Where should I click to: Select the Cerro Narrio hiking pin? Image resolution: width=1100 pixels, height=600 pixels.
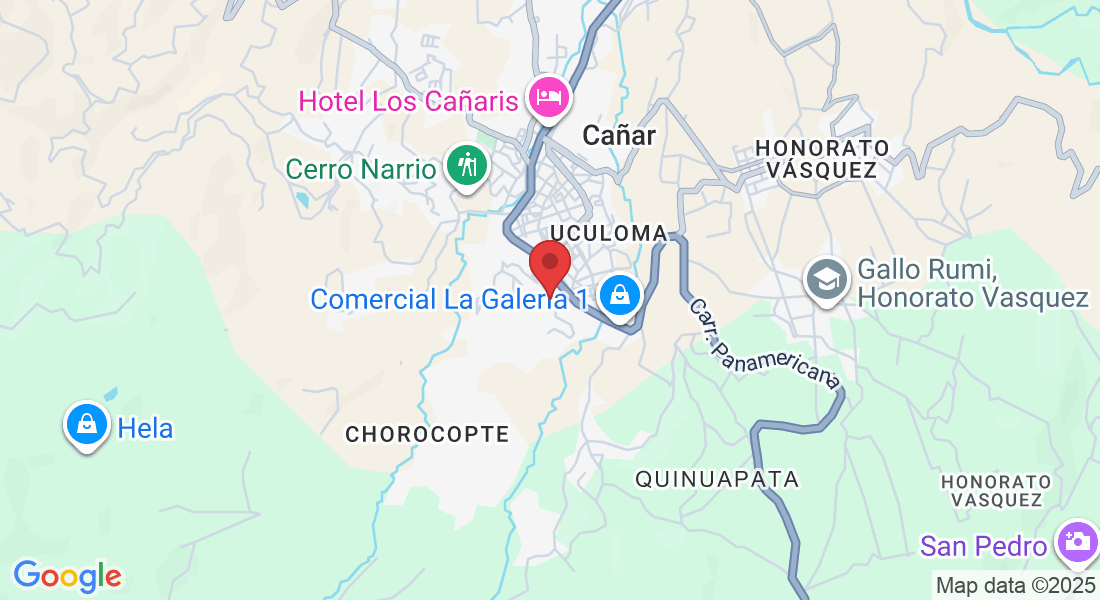pyautogui.click(x=466, y=164)
